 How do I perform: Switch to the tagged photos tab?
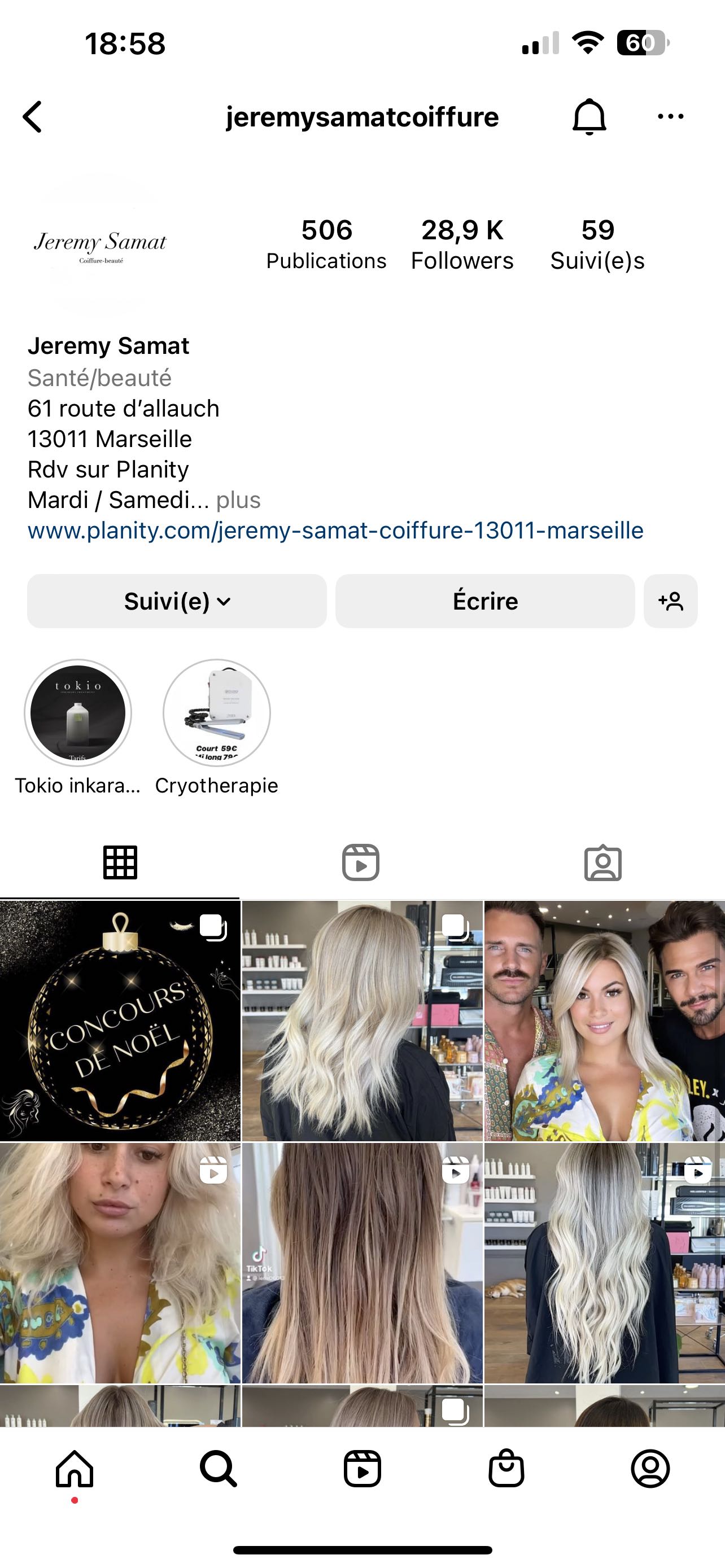(602, 862)
